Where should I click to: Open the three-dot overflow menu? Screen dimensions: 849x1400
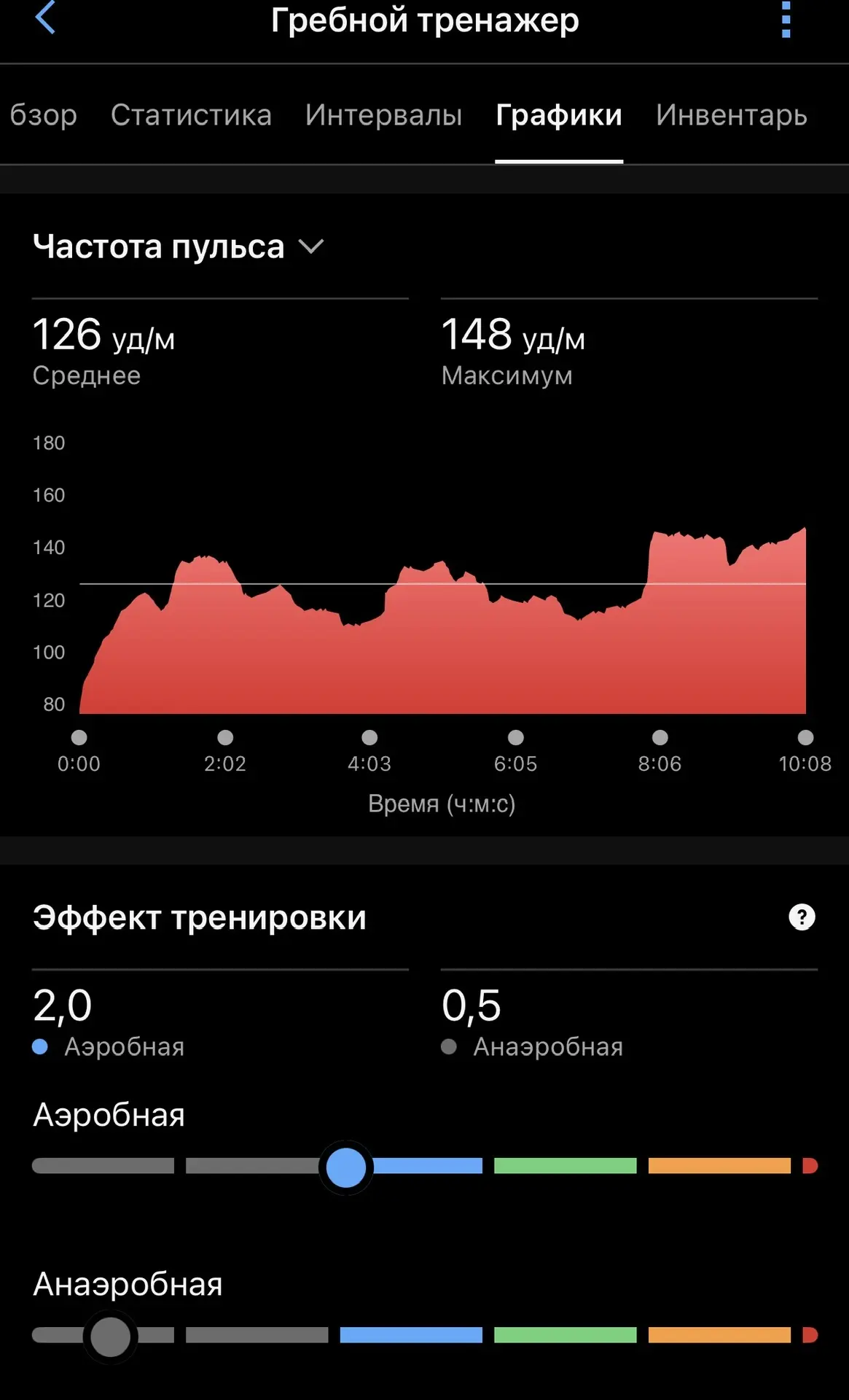pyautogui.click(x=786, y=19)
